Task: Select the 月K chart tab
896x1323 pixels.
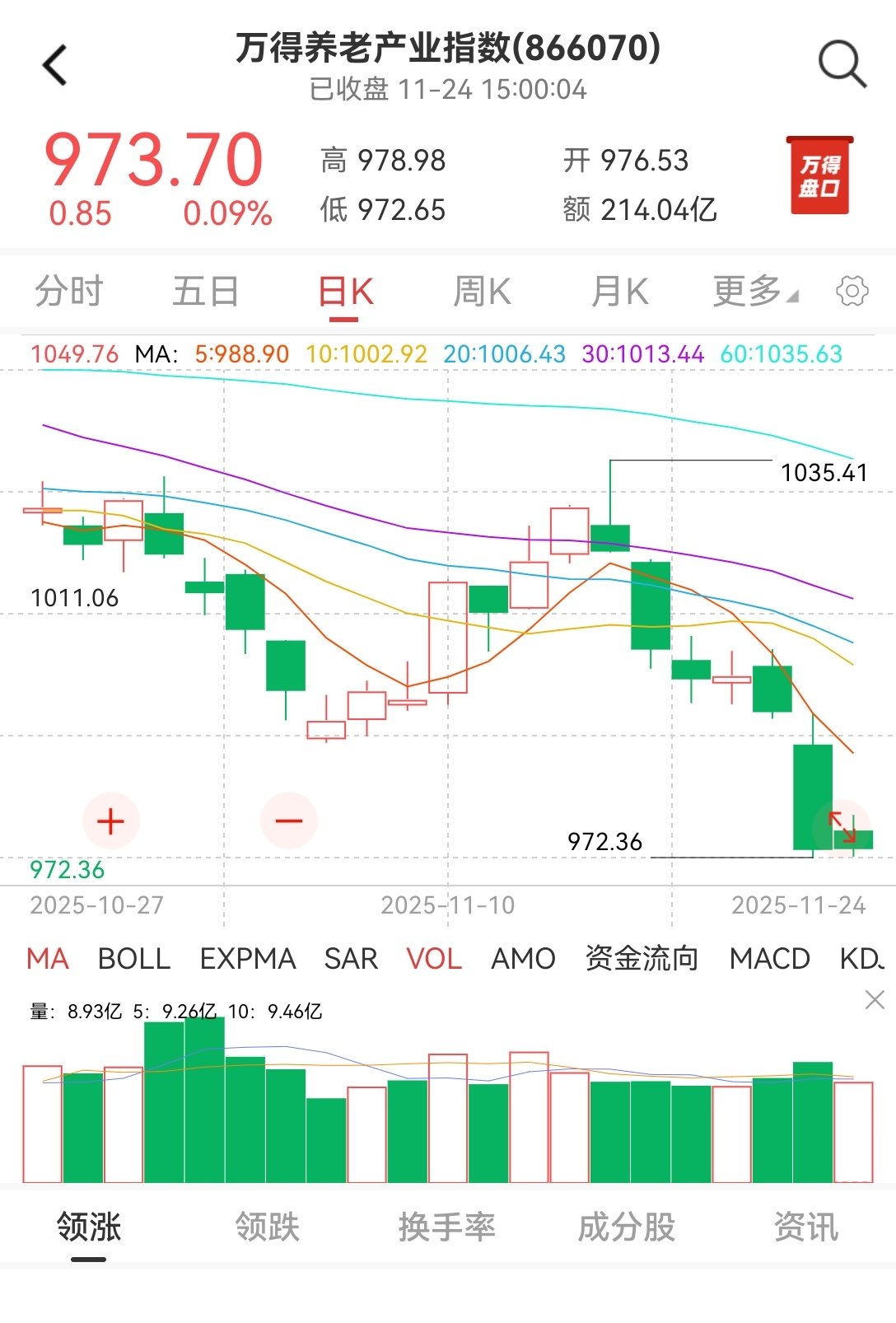Action: 619,292
